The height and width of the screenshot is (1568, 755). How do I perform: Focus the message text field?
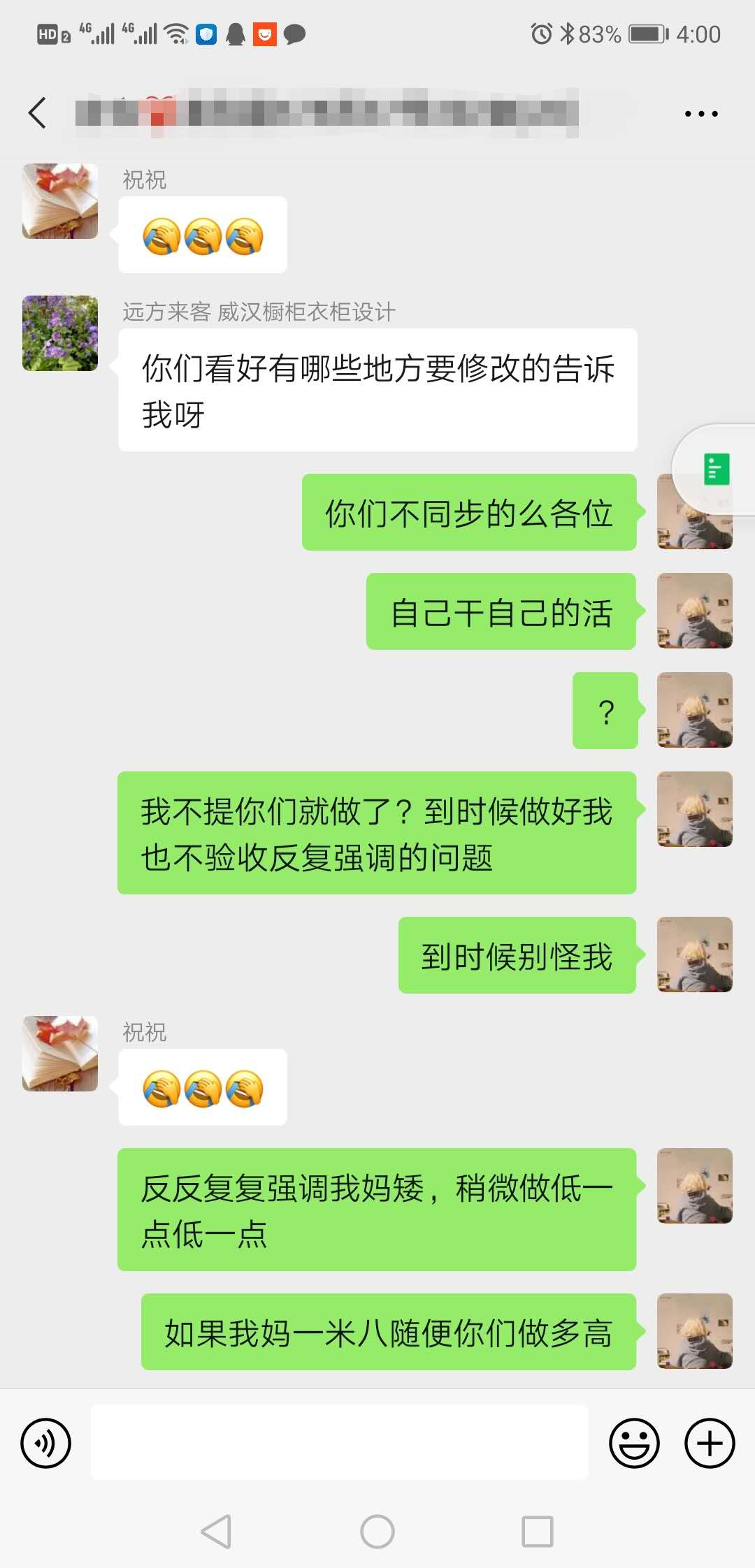[339, 1442]
